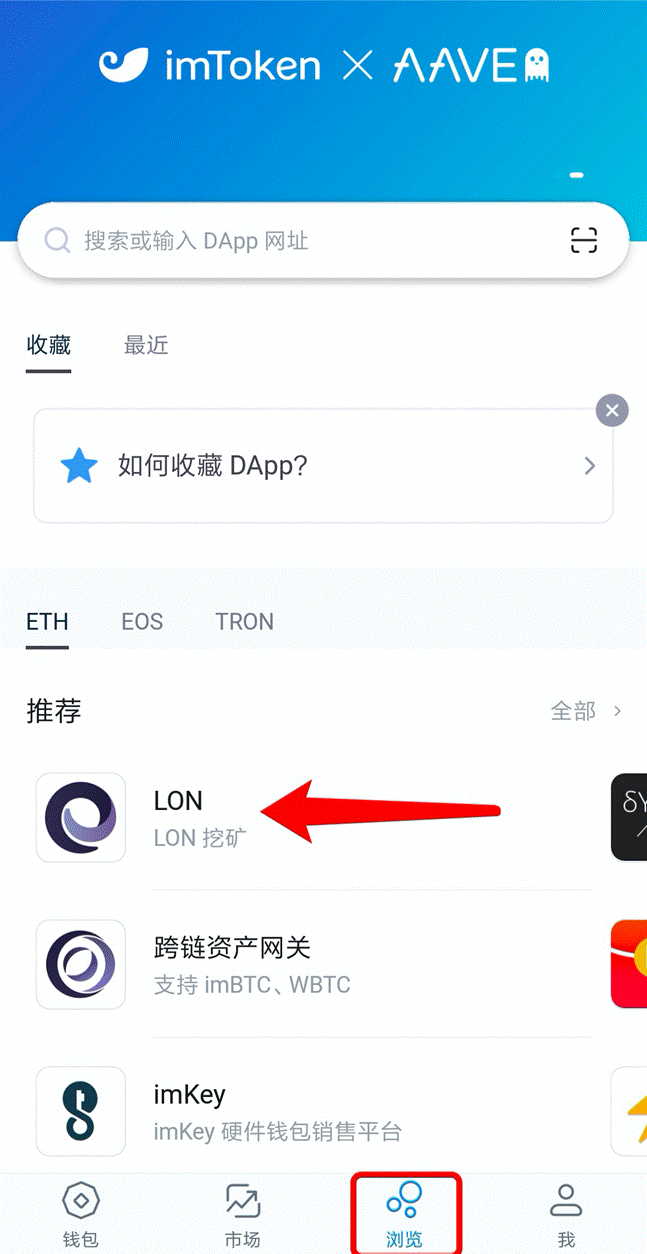Open the imToken × AAVE banner
This screenshot has height=1254, width=647.
[x=323, y=90]
